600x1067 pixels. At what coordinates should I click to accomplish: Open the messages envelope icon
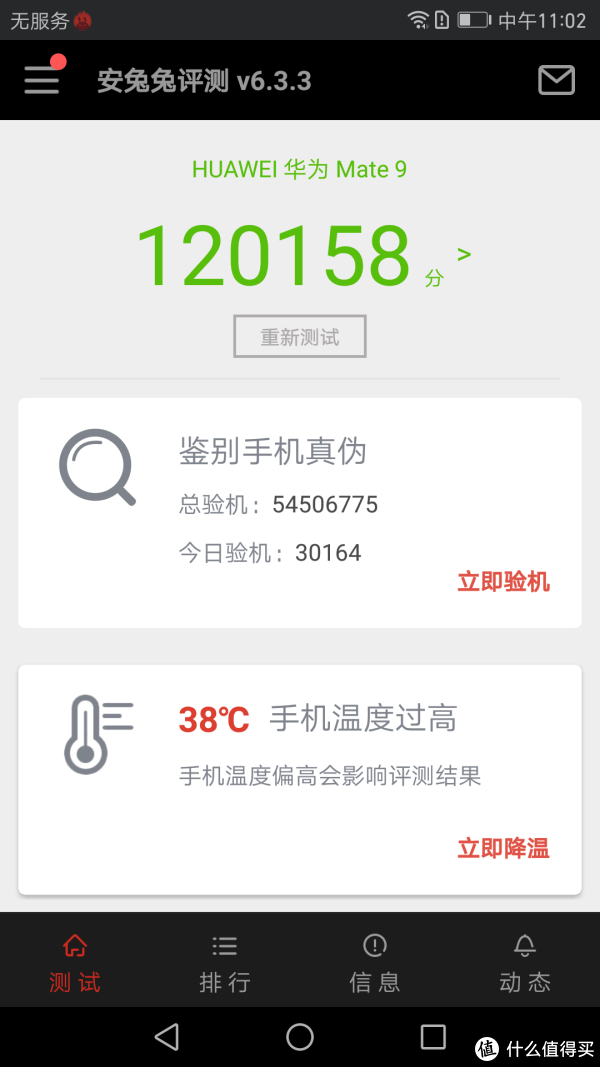tap(556, 80)
